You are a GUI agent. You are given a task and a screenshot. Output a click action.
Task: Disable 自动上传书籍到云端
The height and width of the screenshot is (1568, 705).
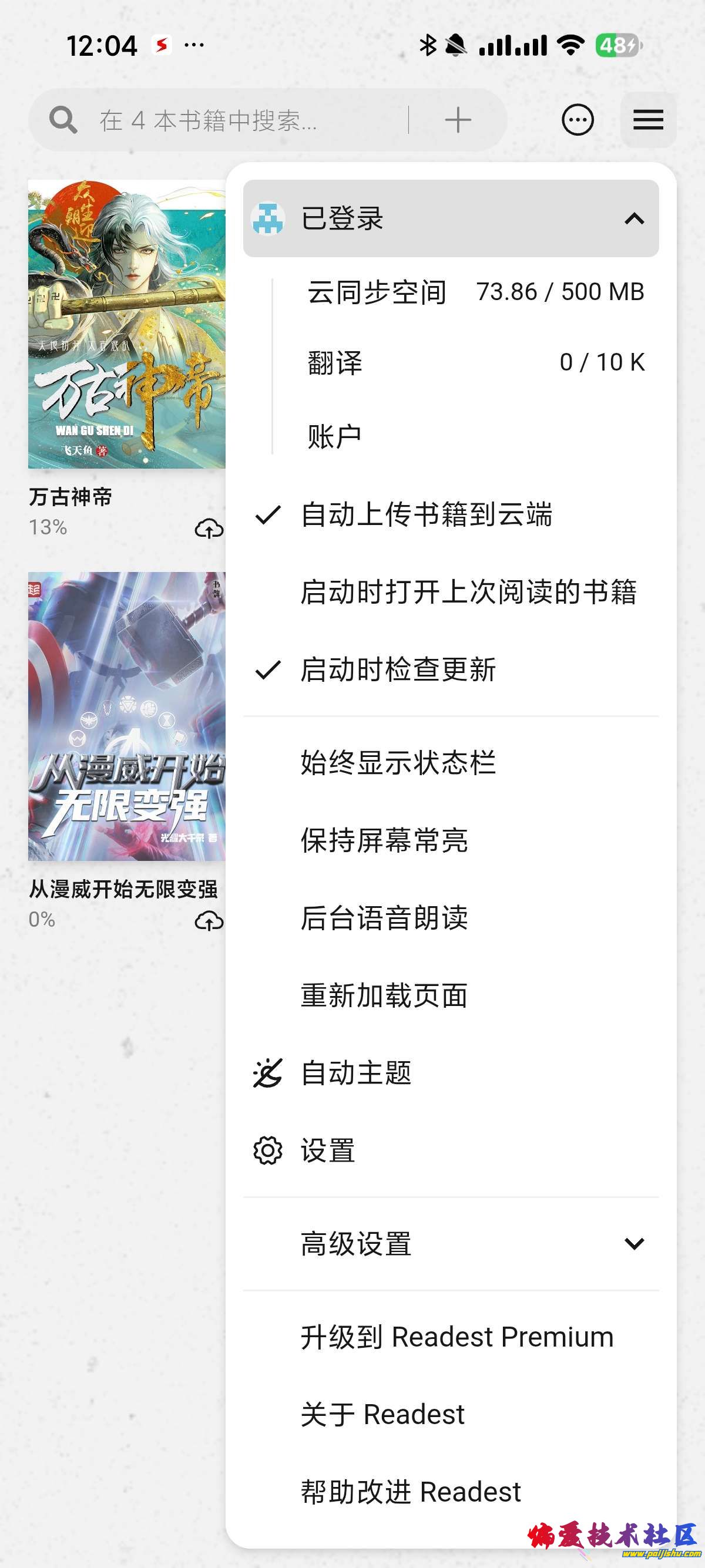pyautogui.click(x=426, y=514)
